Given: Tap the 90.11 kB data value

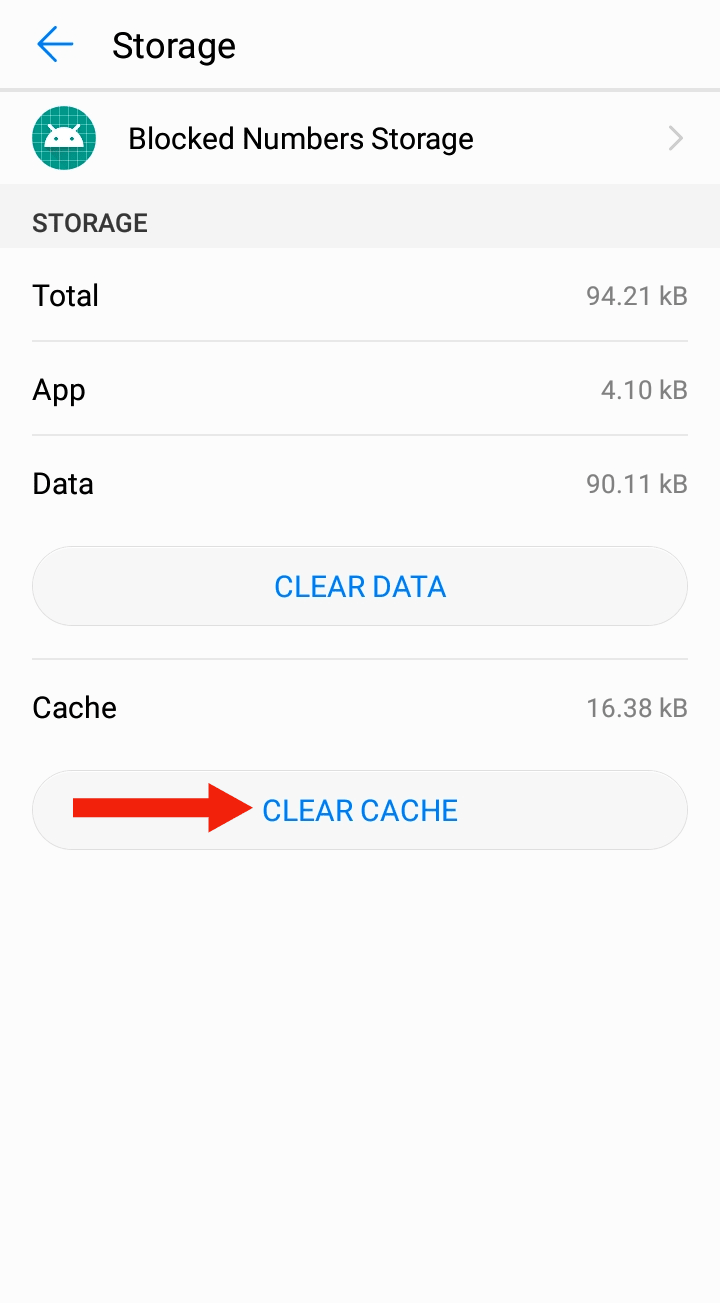Looking at the screenshot, I should click(x=637, y=483).
